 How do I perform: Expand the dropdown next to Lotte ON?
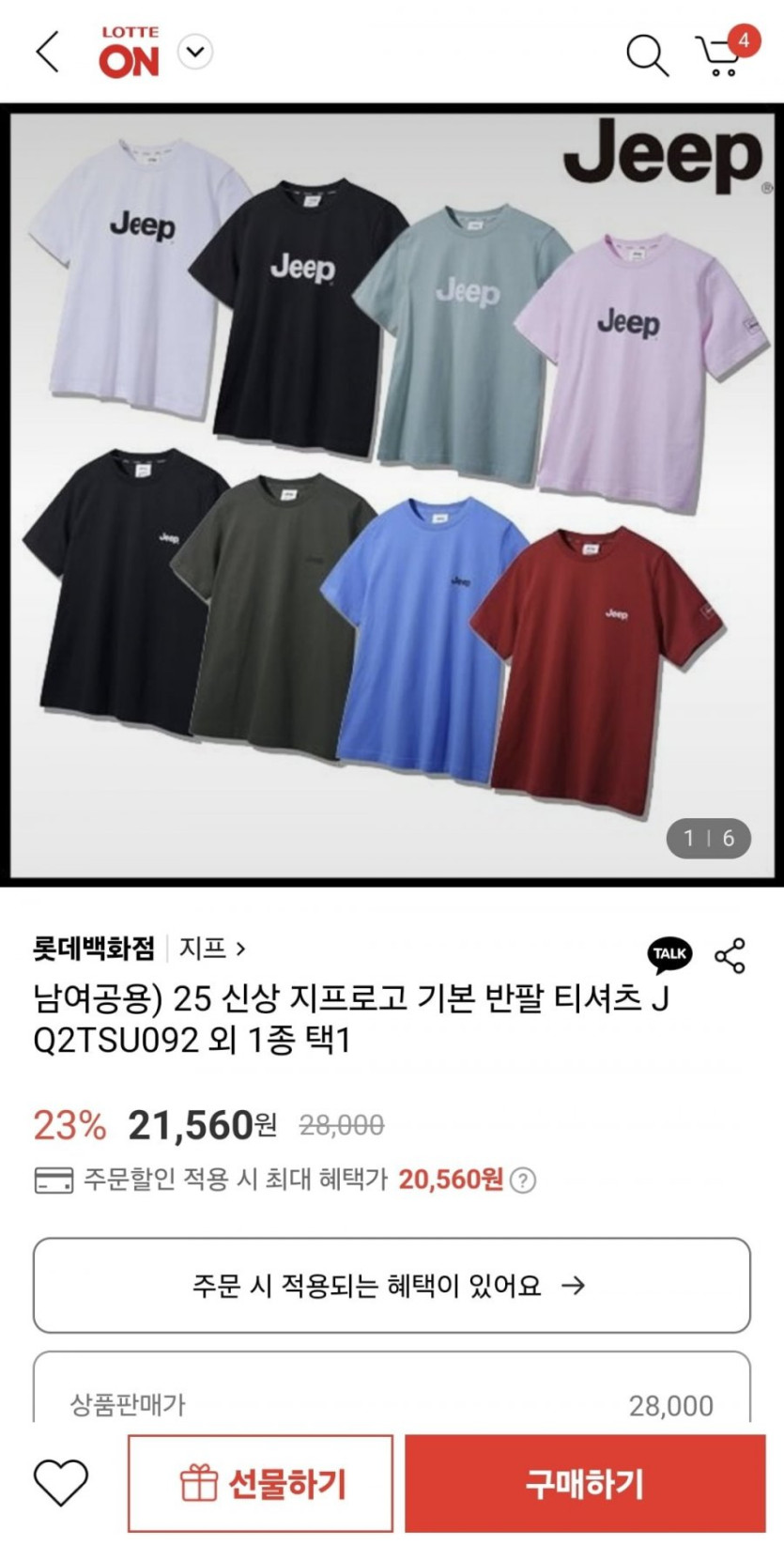[x=195, y=52]
